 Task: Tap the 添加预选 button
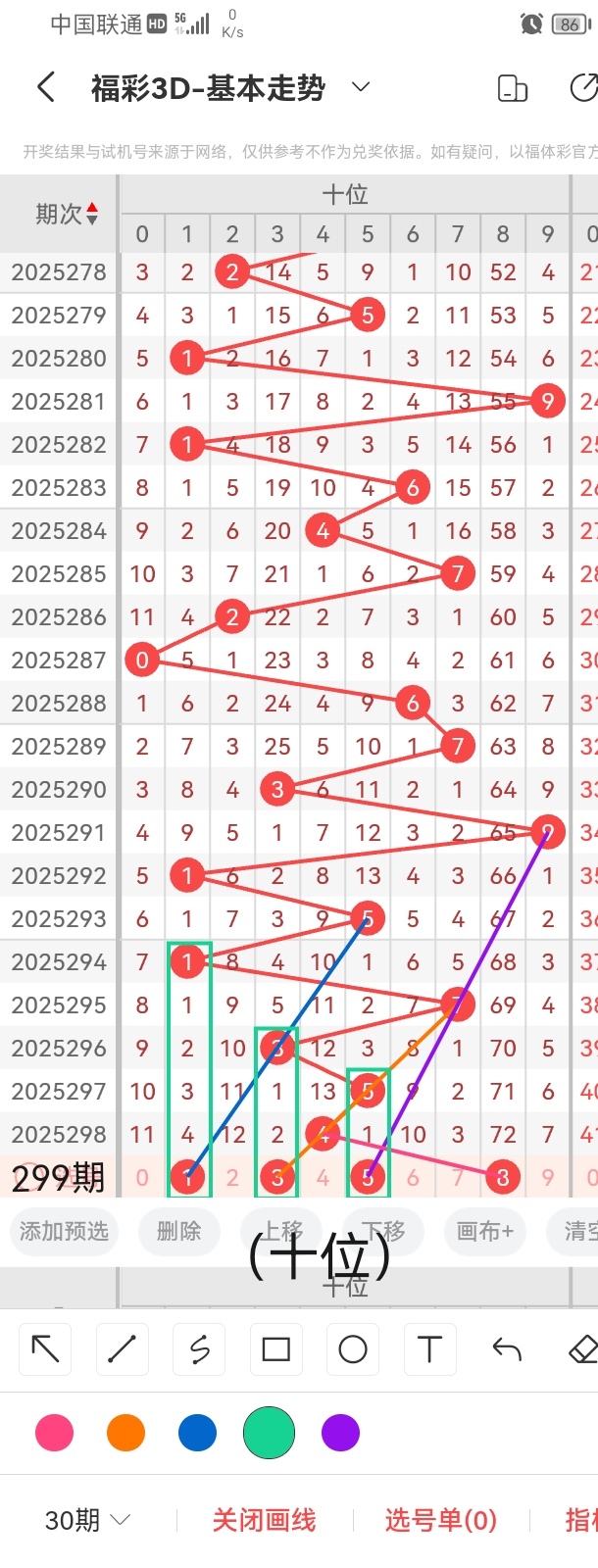point(64,1231)
